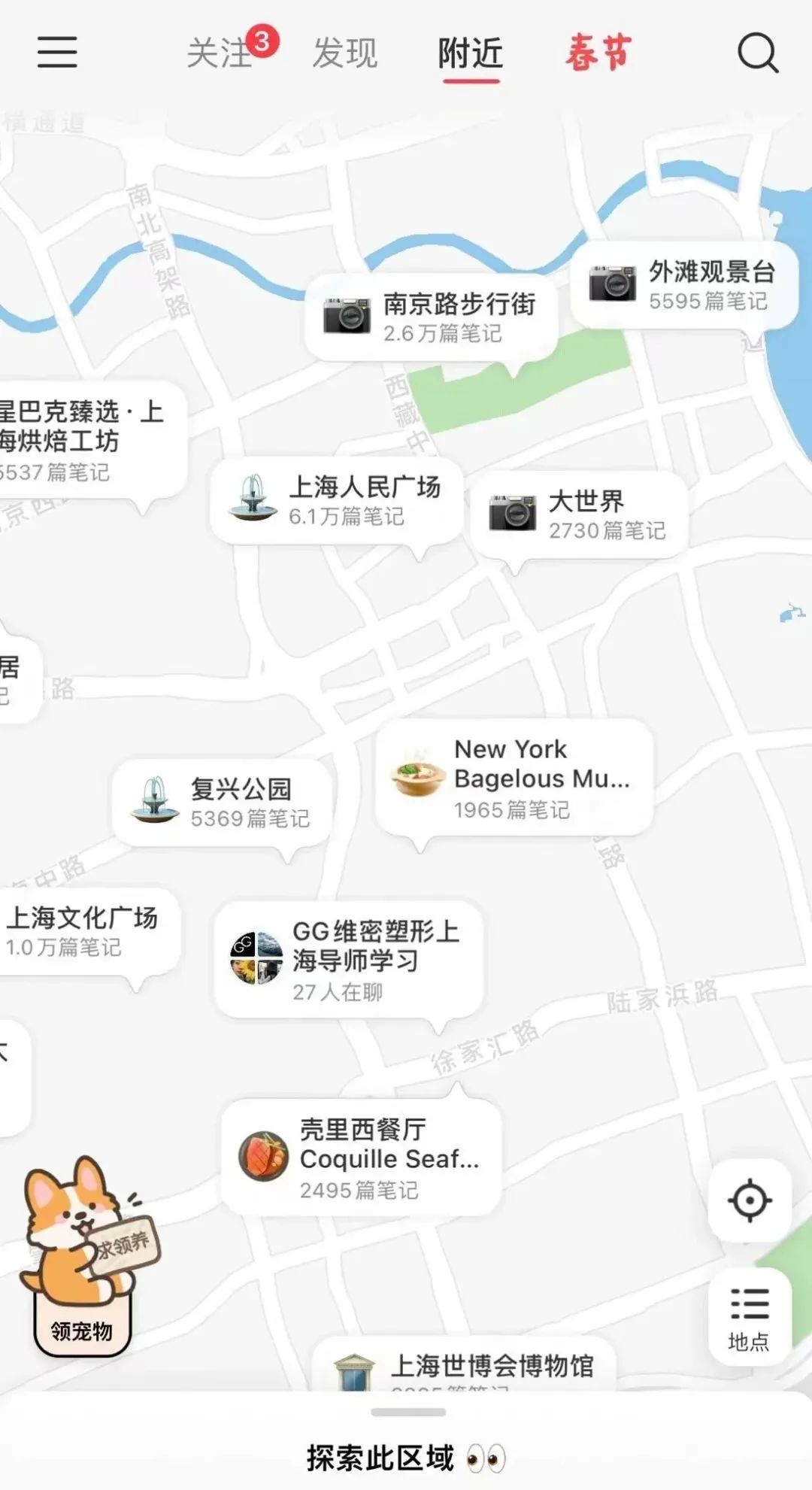Open 南京路步行街 location card
The height and width of the screenshot is (1490, 812).
pos(432,317)
